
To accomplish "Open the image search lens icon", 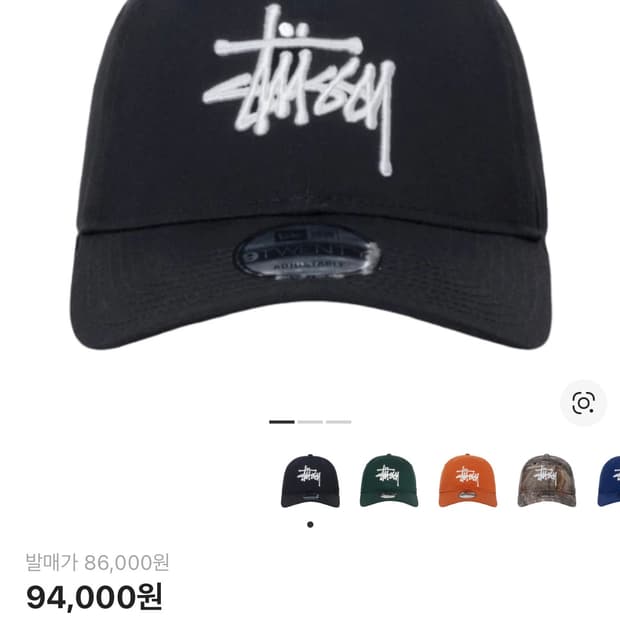I will (x=583, y=403).
